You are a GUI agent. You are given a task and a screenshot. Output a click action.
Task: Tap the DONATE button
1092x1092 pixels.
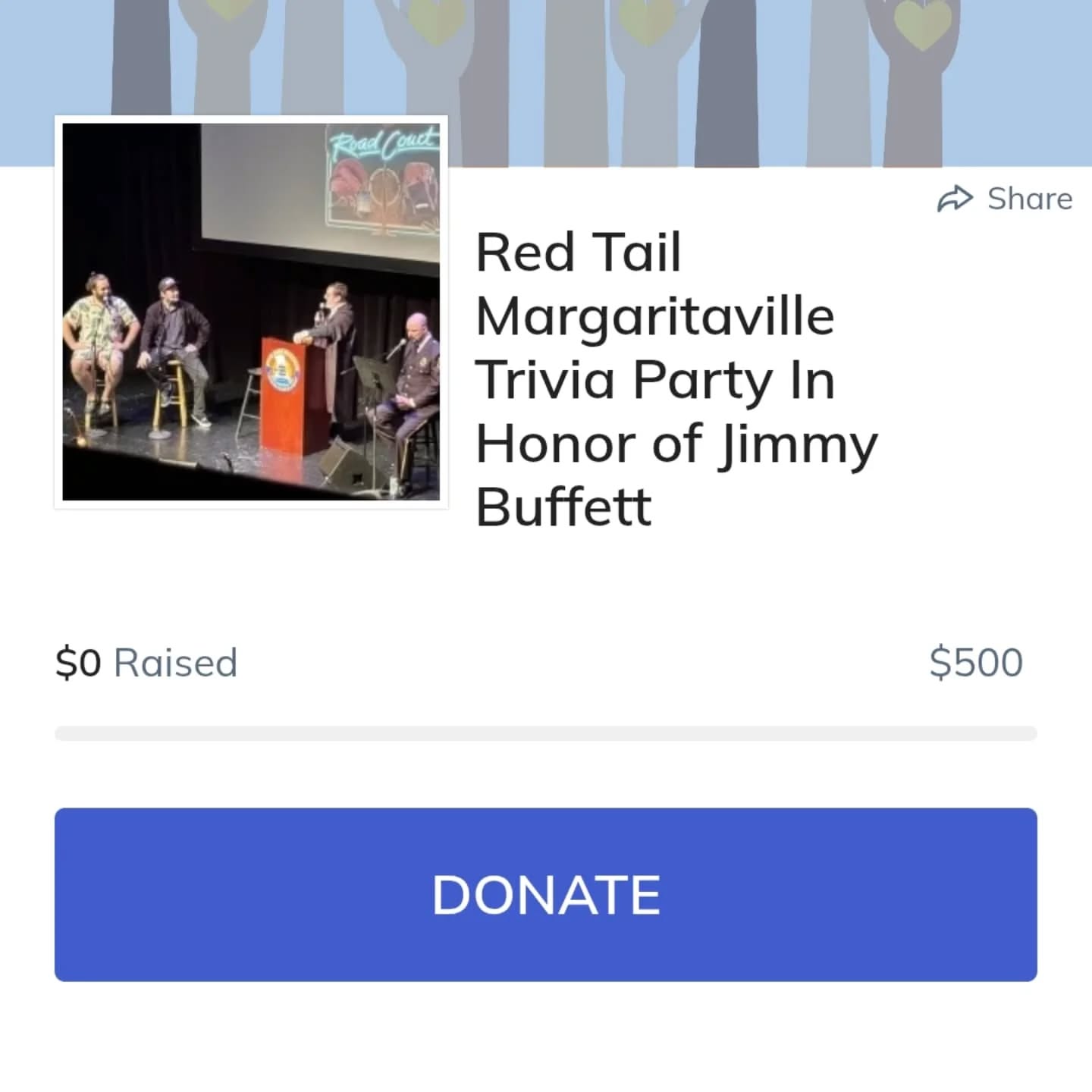546,895
